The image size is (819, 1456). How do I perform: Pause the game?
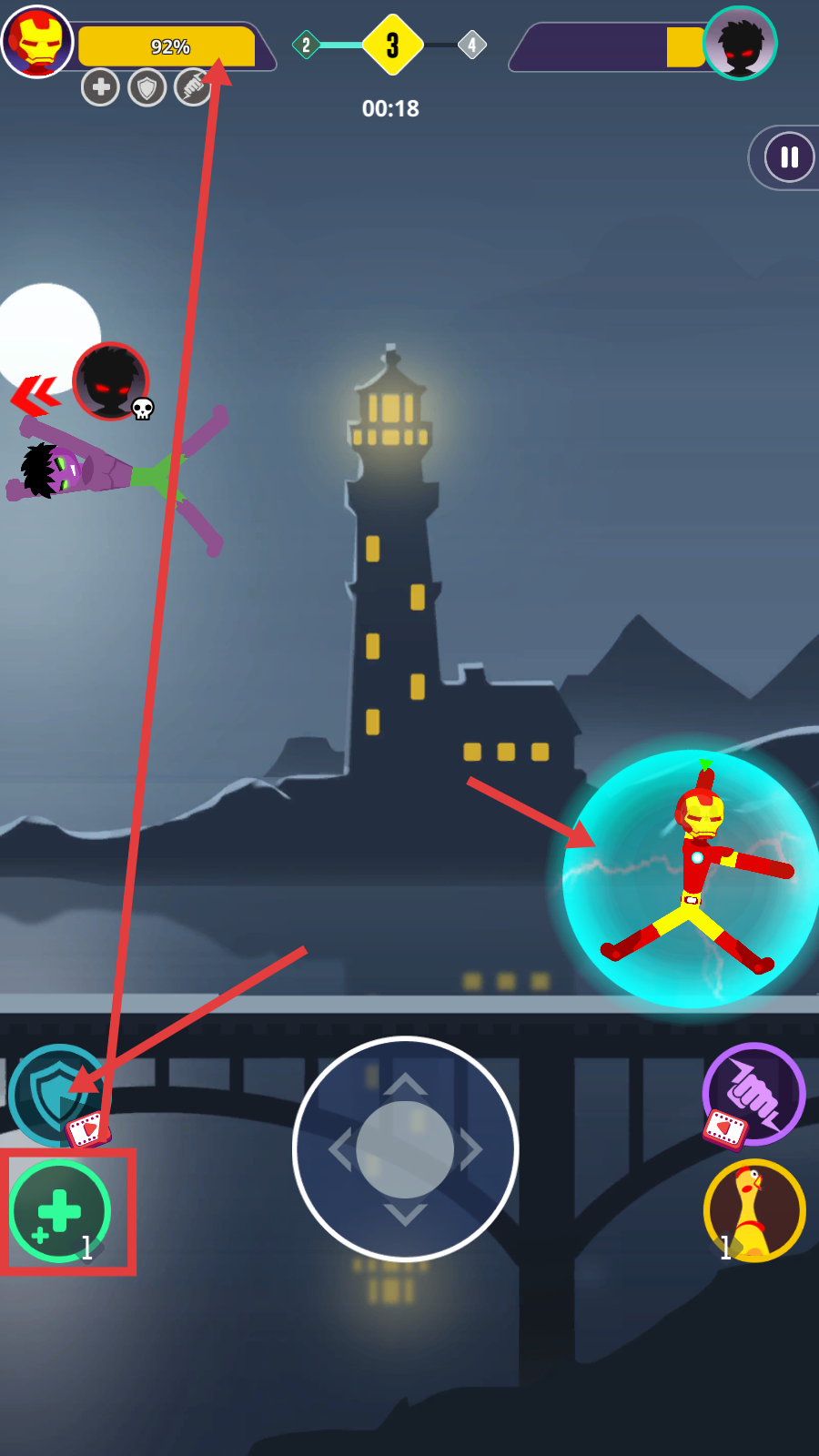(x=789, y=157)
